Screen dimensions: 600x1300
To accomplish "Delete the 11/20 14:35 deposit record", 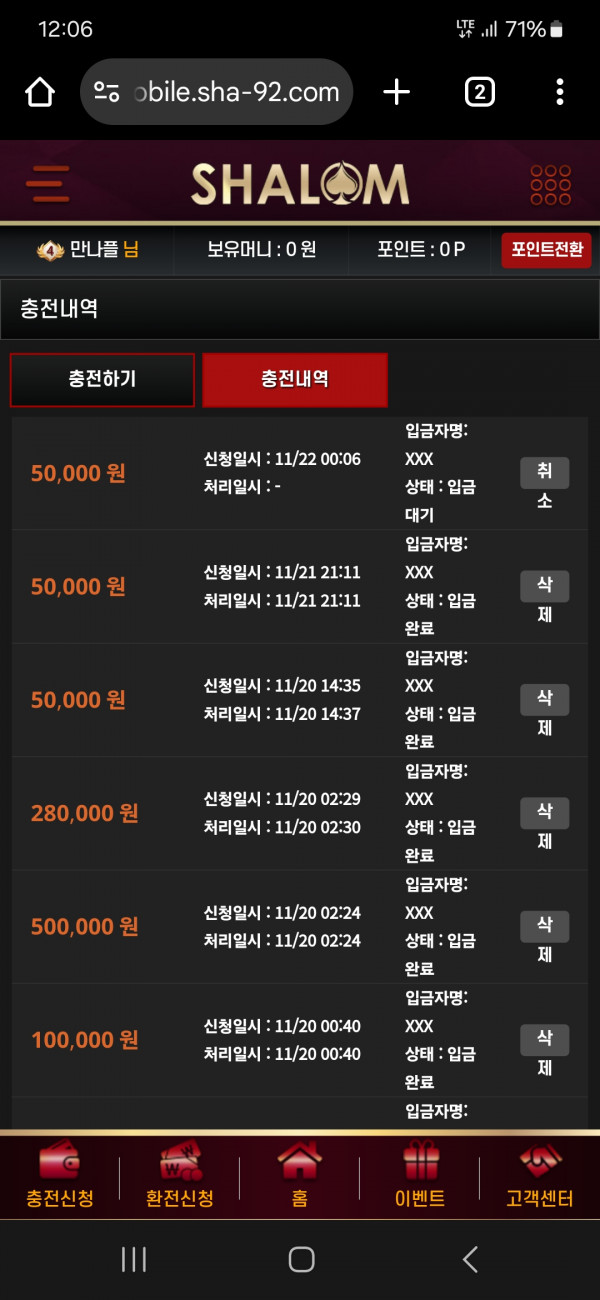I will (x=545, y=713).
